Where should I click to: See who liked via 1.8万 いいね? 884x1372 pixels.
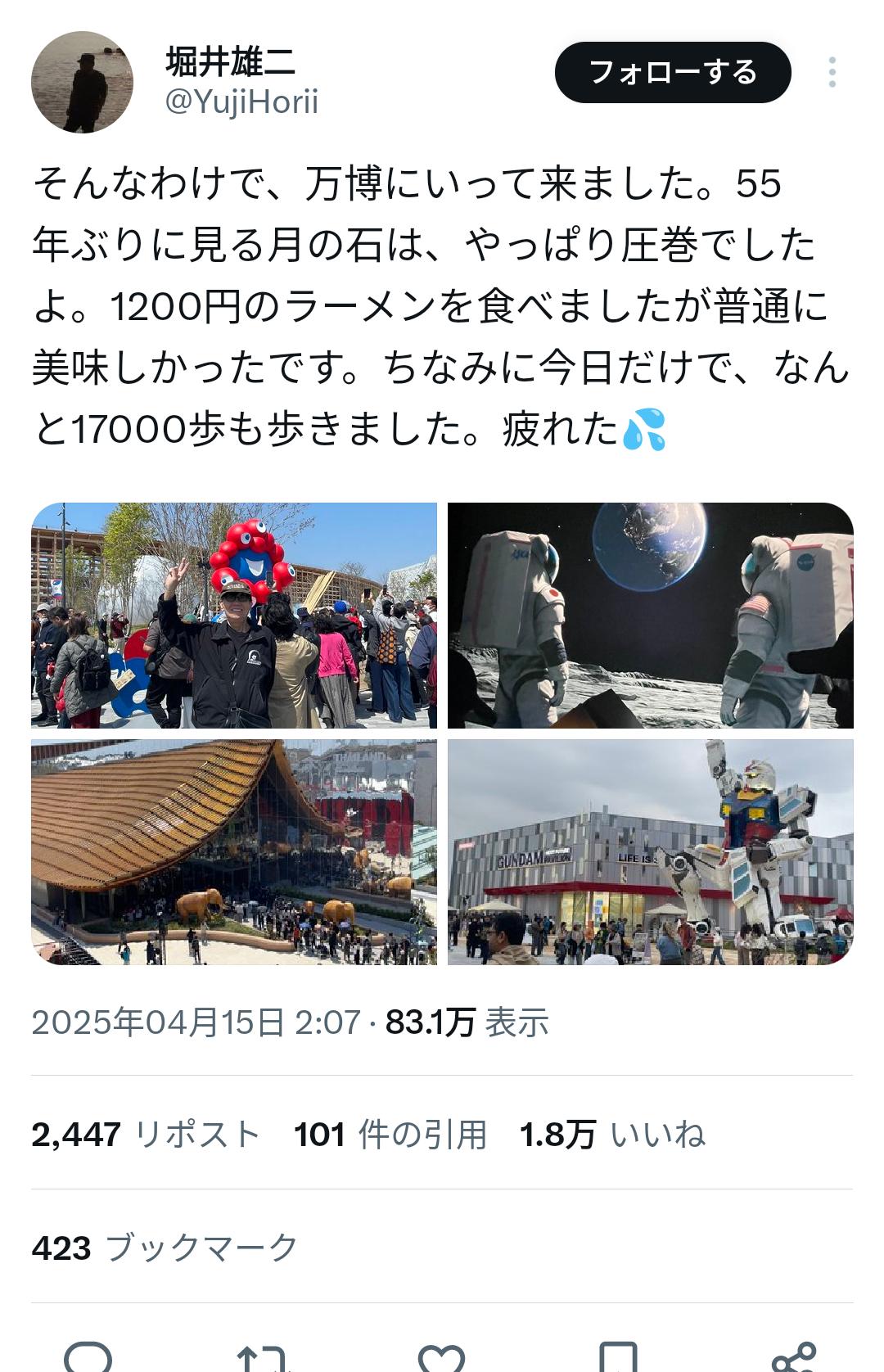612,1135
